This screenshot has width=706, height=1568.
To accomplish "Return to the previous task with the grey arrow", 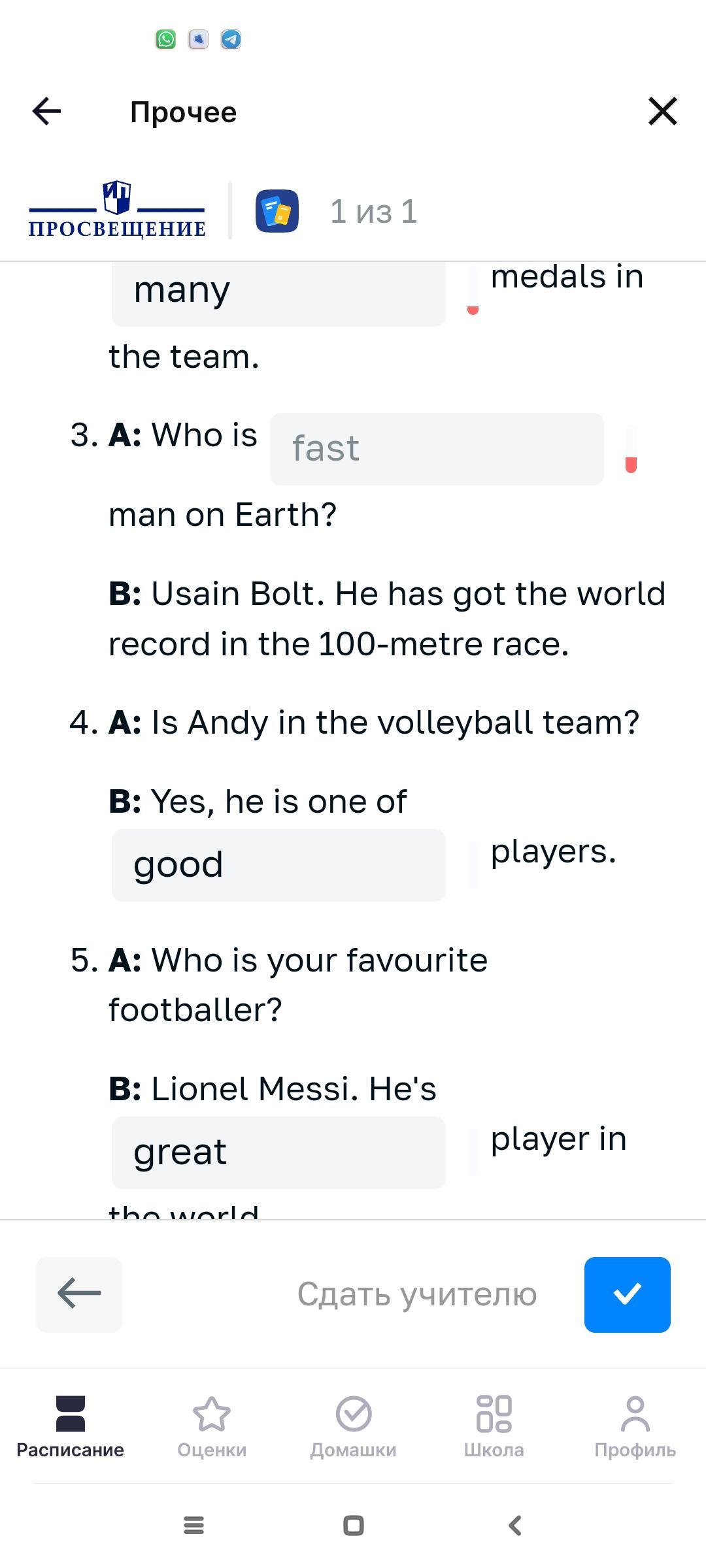I will click(x=79, y=1294).
